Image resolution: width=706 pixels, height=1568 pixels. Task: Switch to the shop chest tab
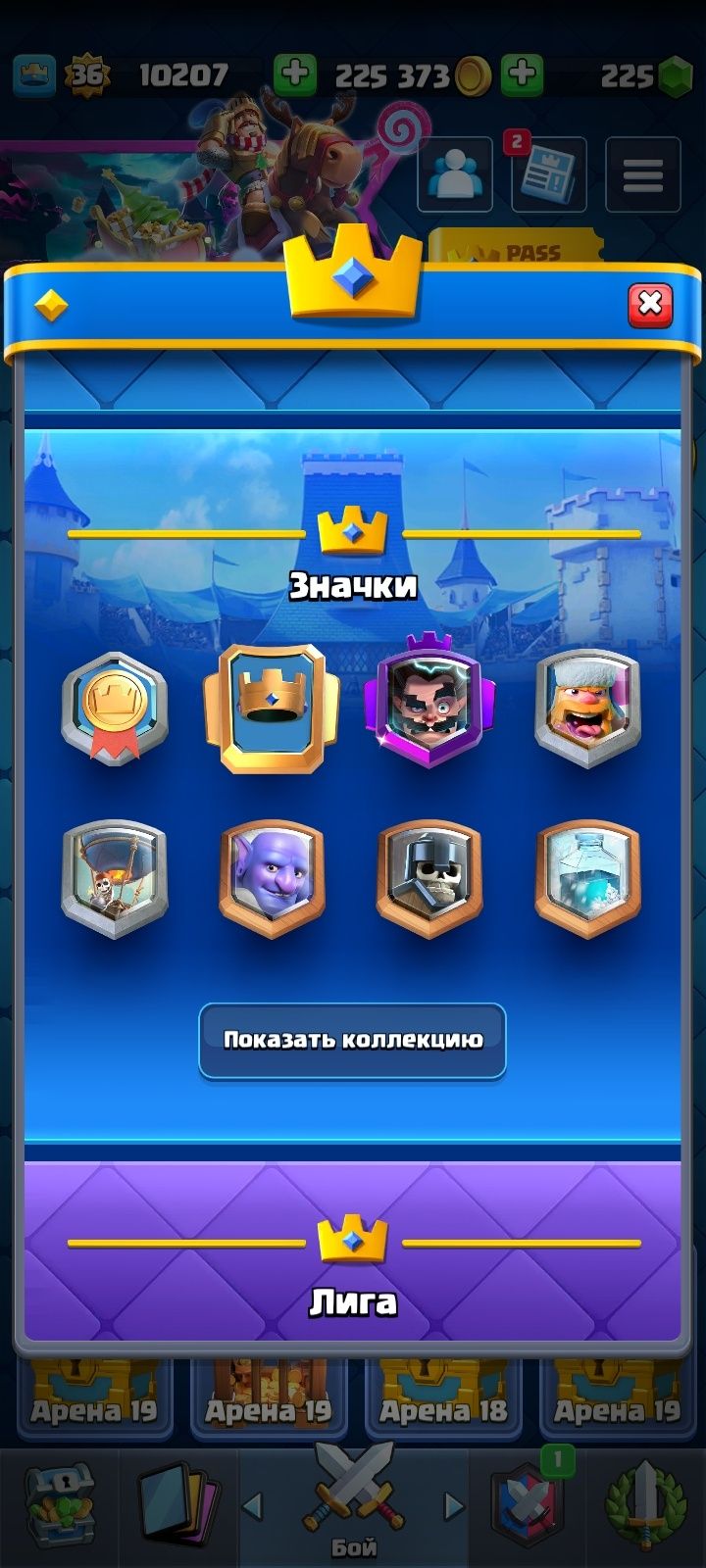click(59, 1505)
